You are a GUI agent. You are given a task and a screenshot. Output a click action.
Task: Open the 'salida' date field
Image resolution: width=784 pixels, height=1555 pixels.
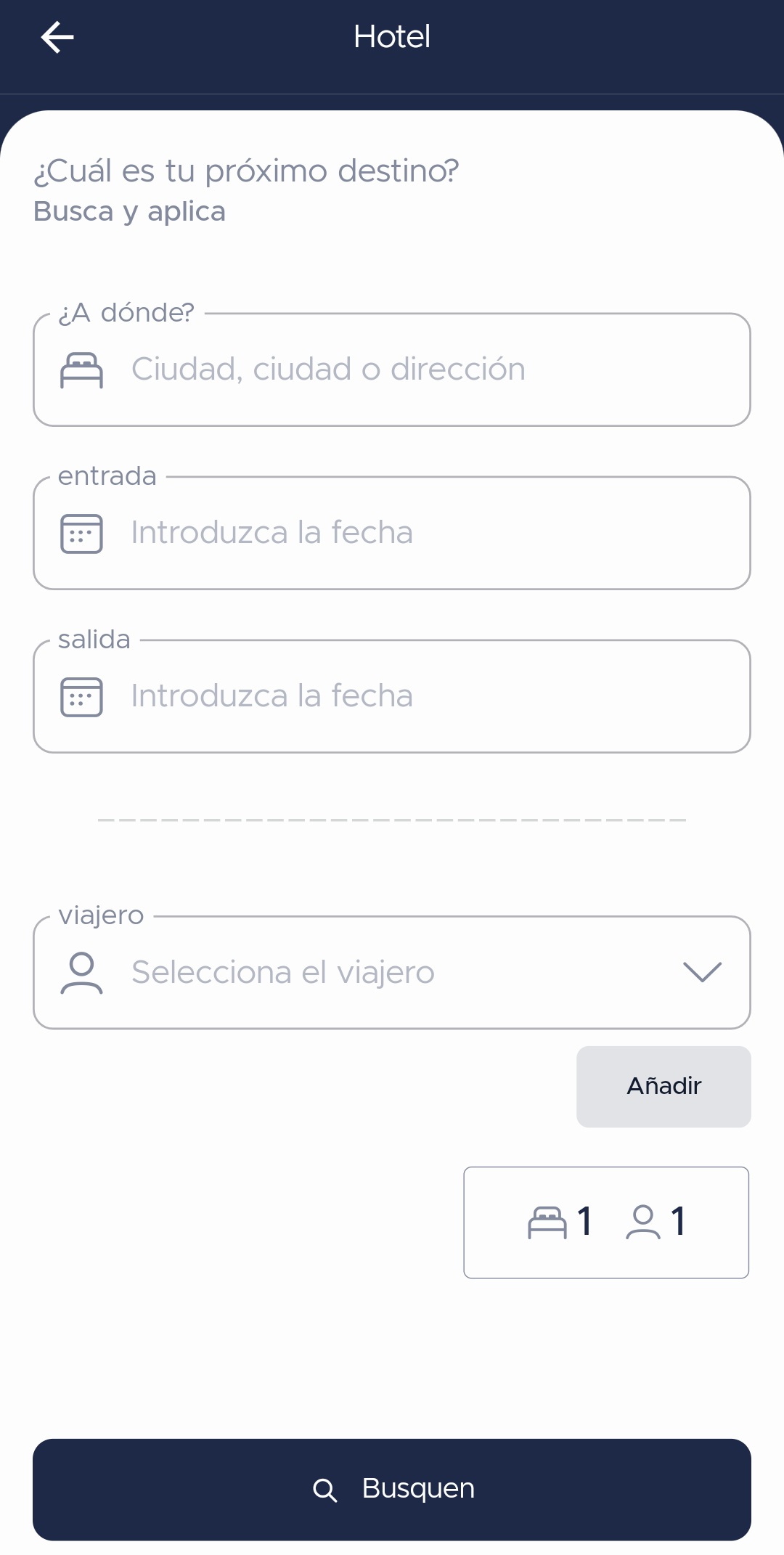click(x=392, y=696)
